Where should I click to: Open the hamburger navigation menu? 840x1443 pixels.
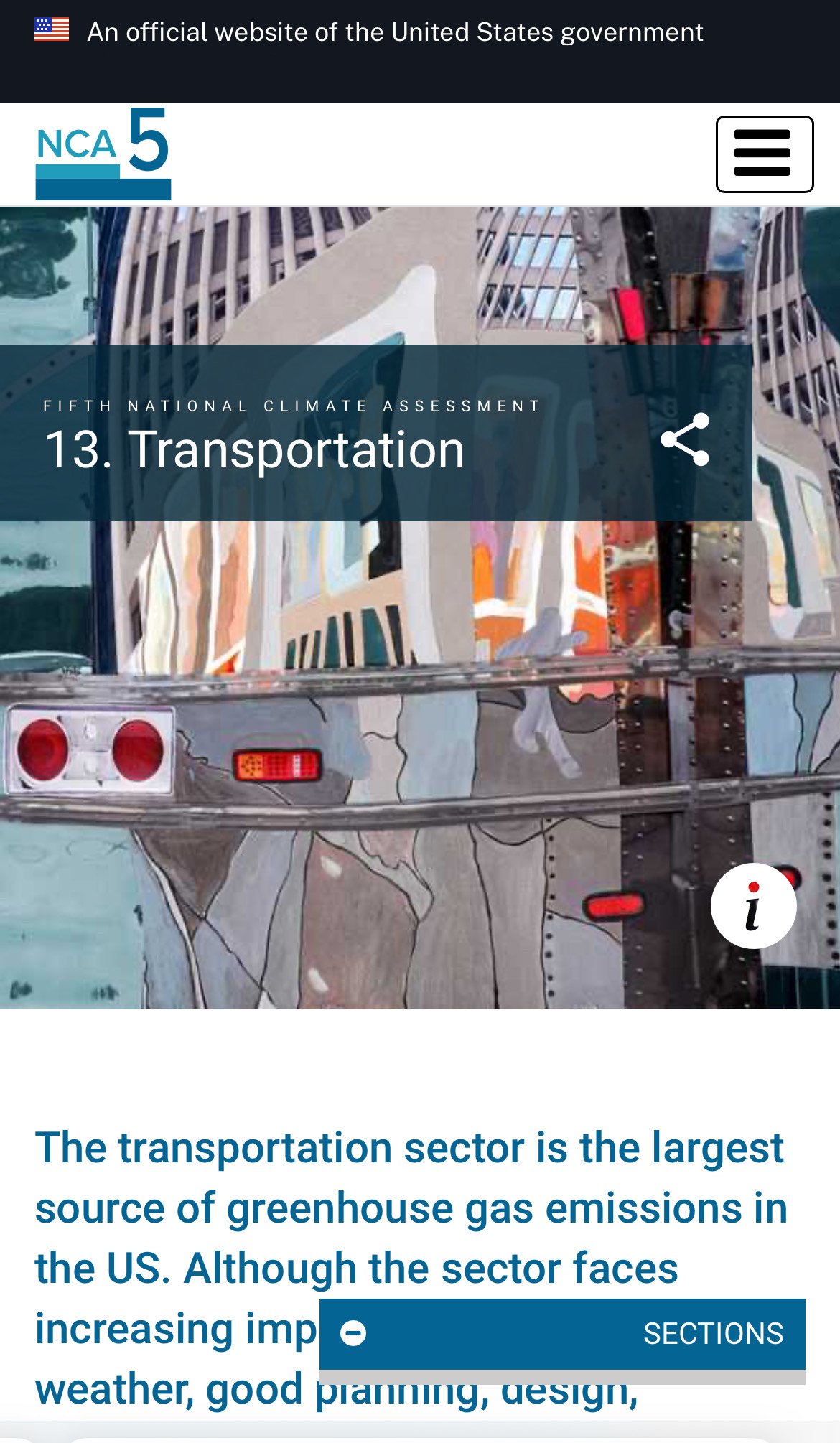[x=764, y=154]
